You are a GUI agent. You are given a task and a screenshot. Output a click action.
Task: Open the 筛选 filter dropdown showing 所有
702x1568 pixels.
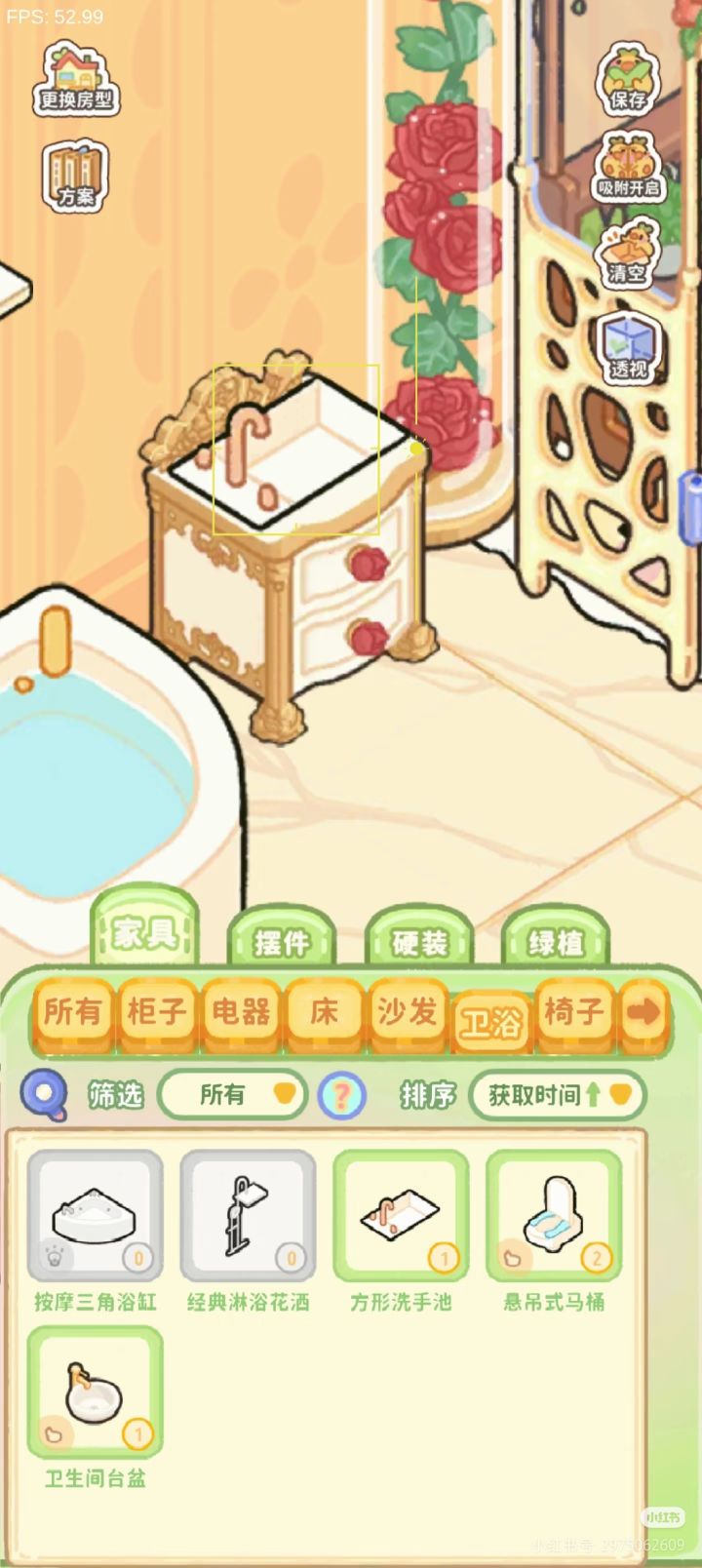[232, 1094]
